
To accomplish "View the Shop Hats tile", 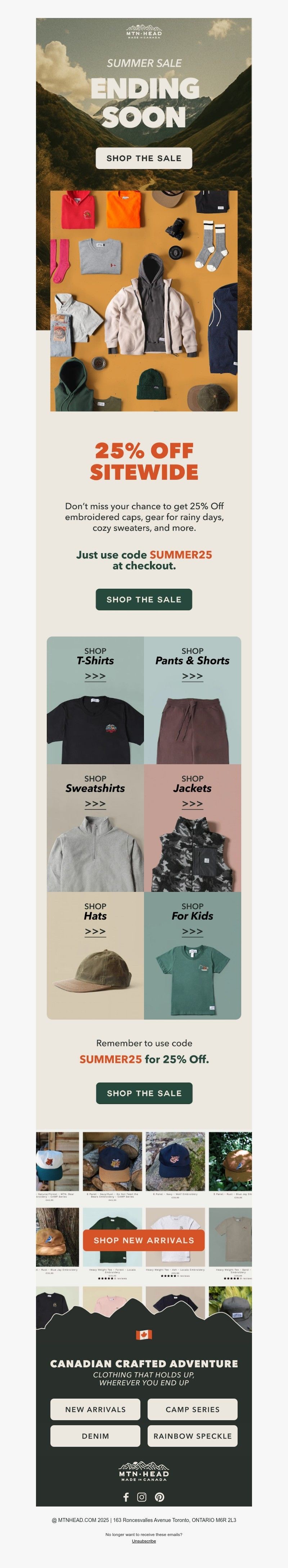I will [95, 956].
